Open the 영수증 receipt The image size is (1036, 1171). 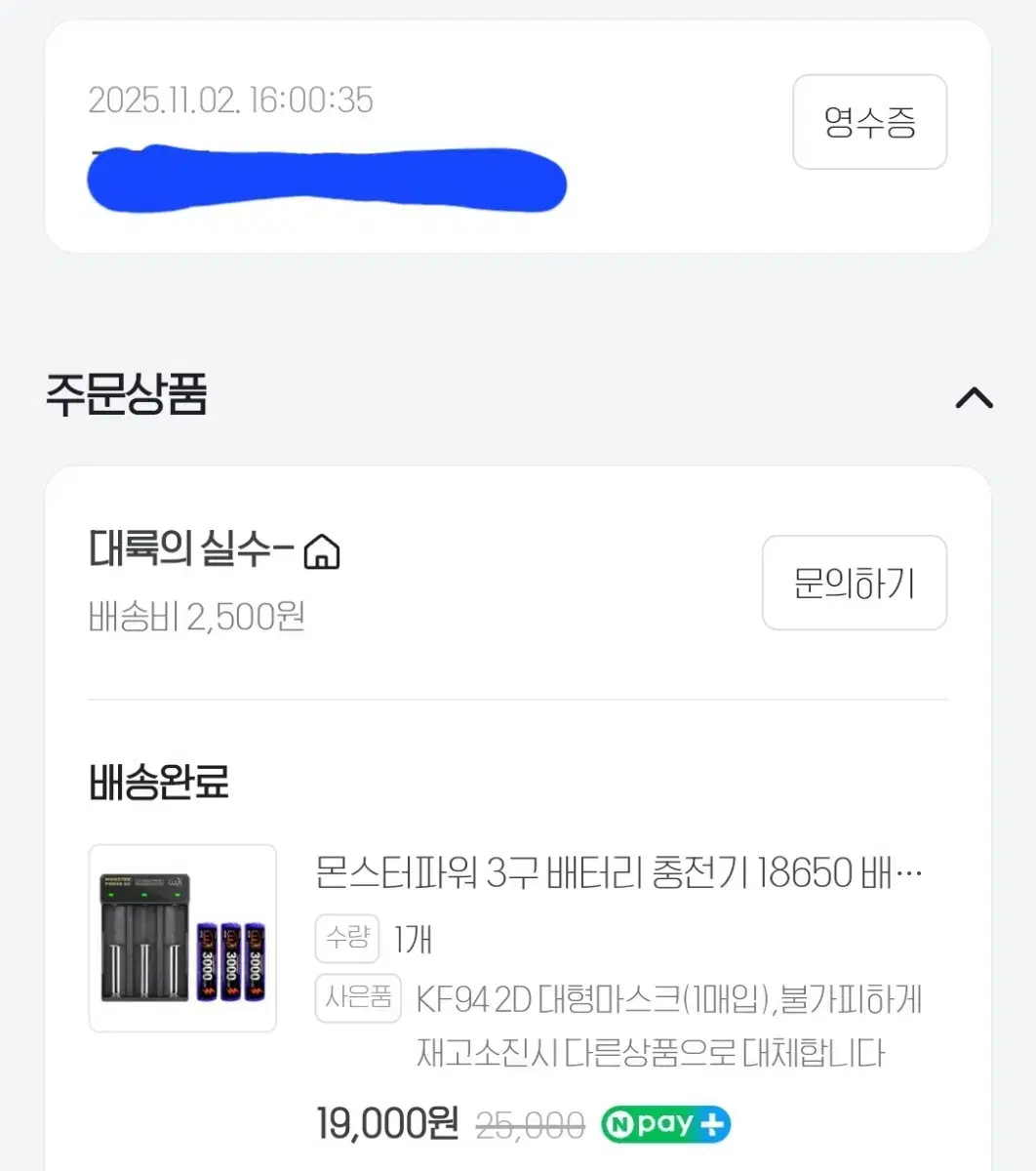click(x=869, y=122)
